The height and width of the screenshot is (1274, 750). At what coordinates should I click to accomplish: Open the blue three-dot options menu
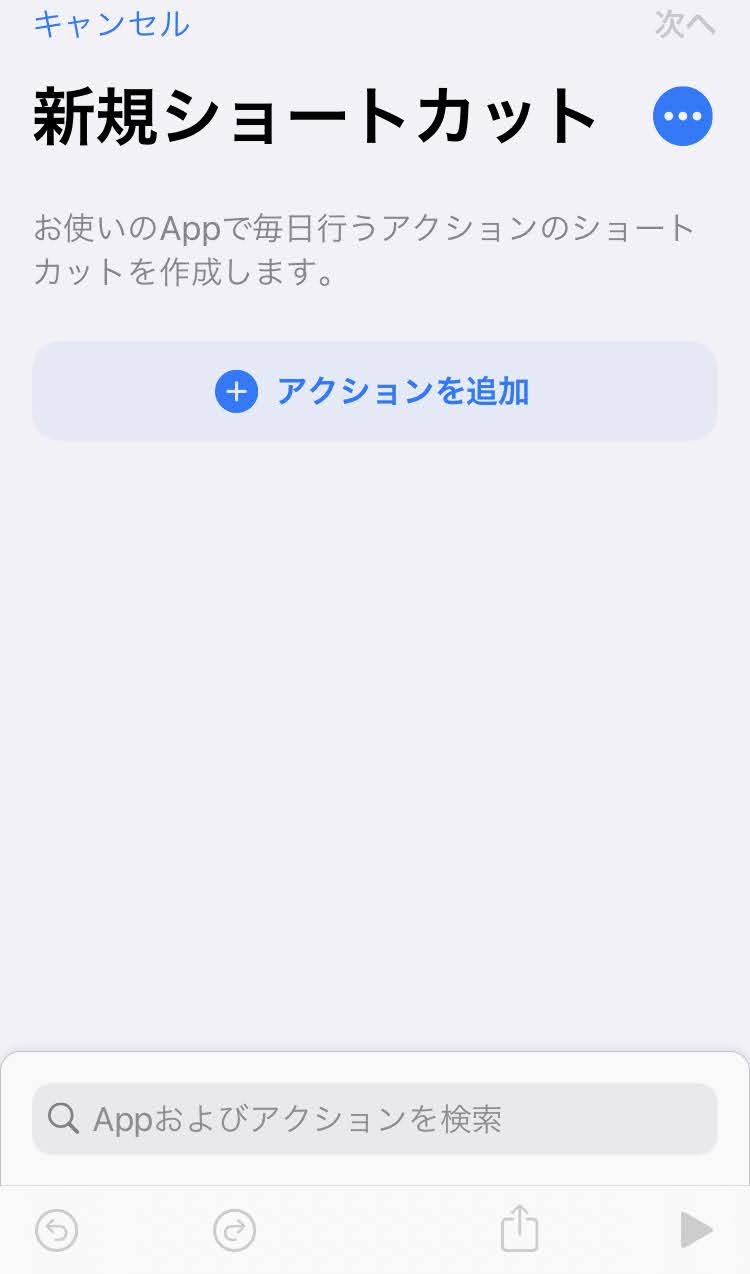pyautogui.click(x=683, y=116)
